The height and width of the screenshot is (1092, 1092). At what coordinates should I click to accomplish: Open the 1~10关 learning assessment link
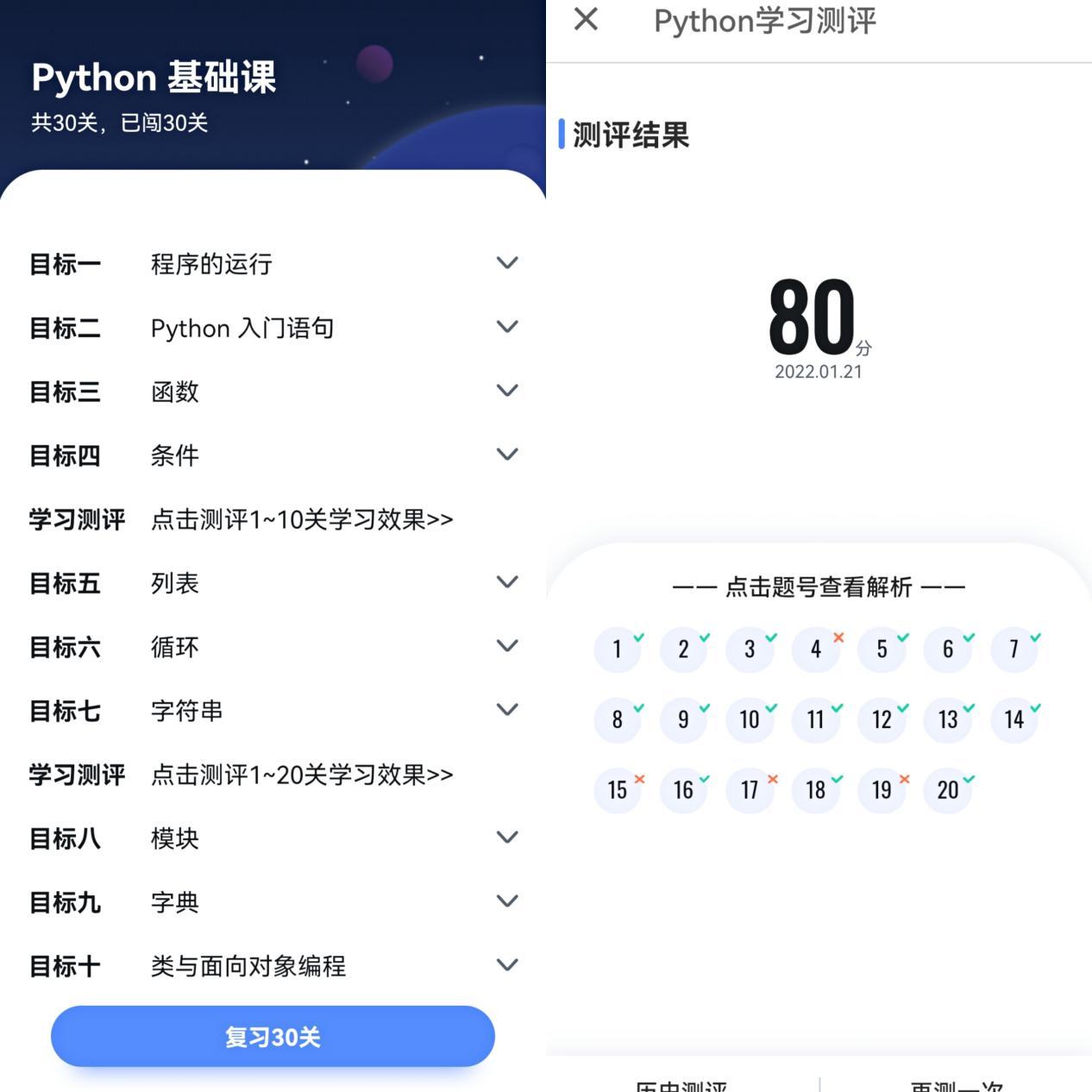[301, 519]
